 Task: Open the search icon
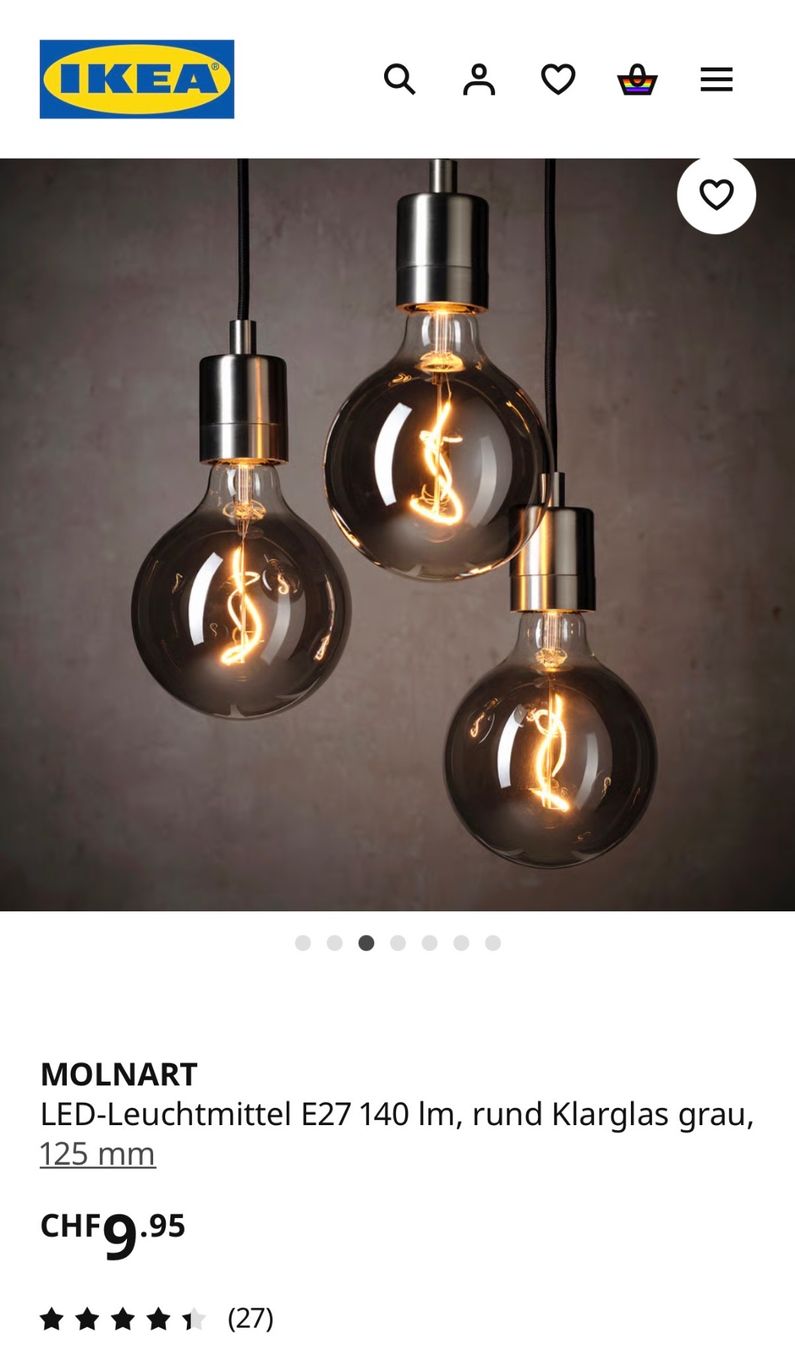coord(399,79)
